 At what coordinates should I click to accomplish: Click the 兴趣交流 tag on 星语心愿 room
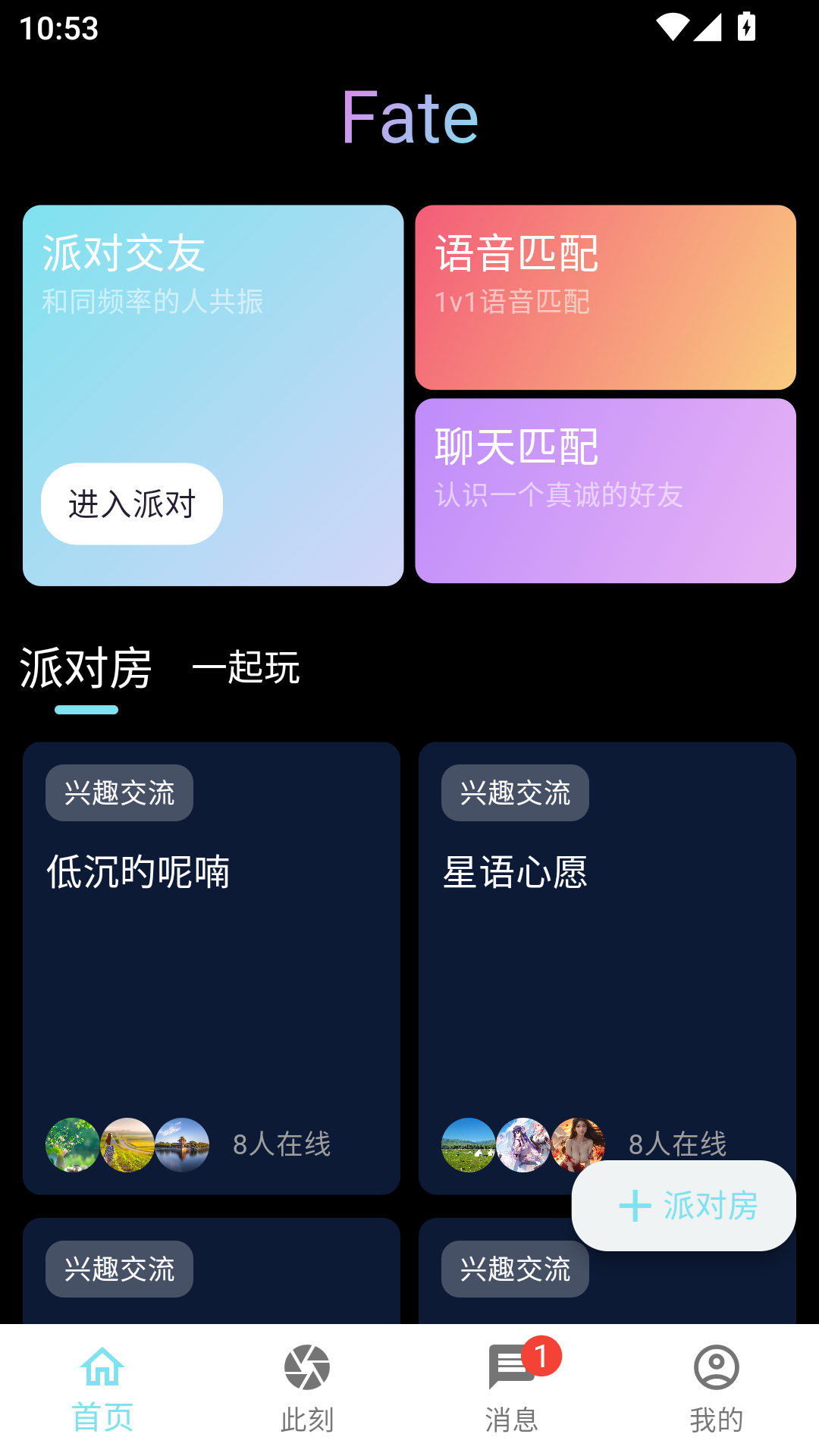(514, 792)
